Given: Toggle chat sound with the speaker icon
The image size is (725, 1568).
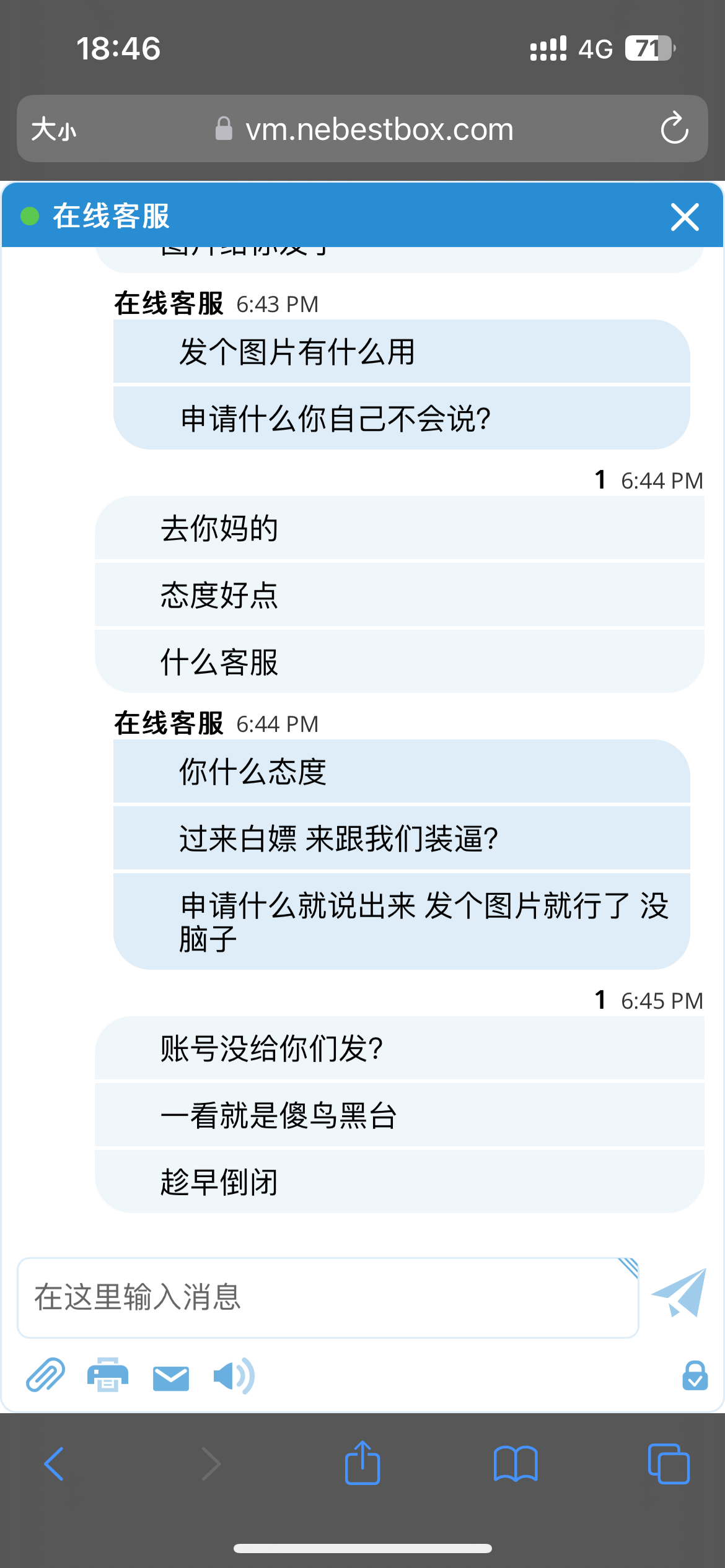Looking at the screenshot, I should 233,1376.
